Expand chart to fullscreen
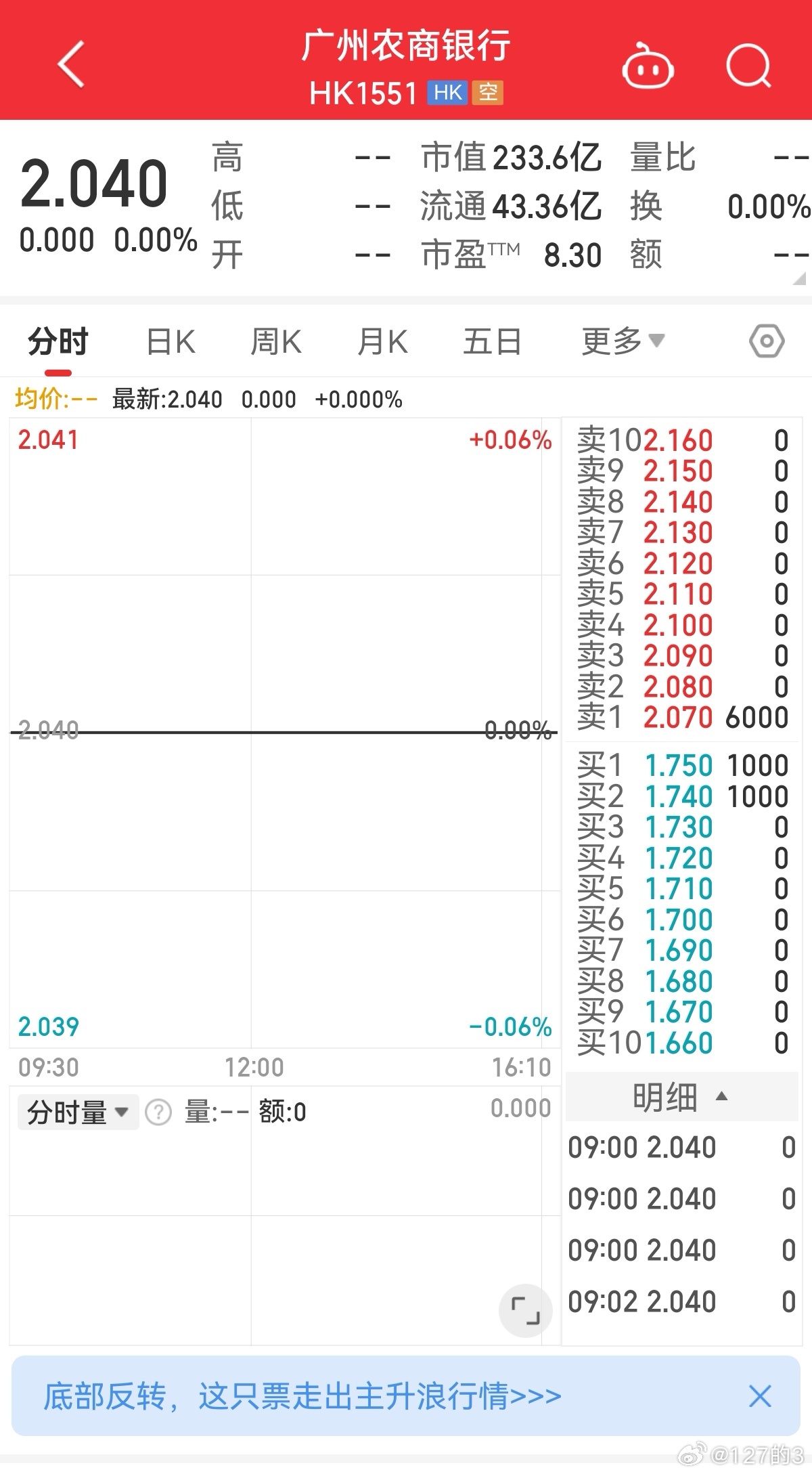 tap(525, 1310)
